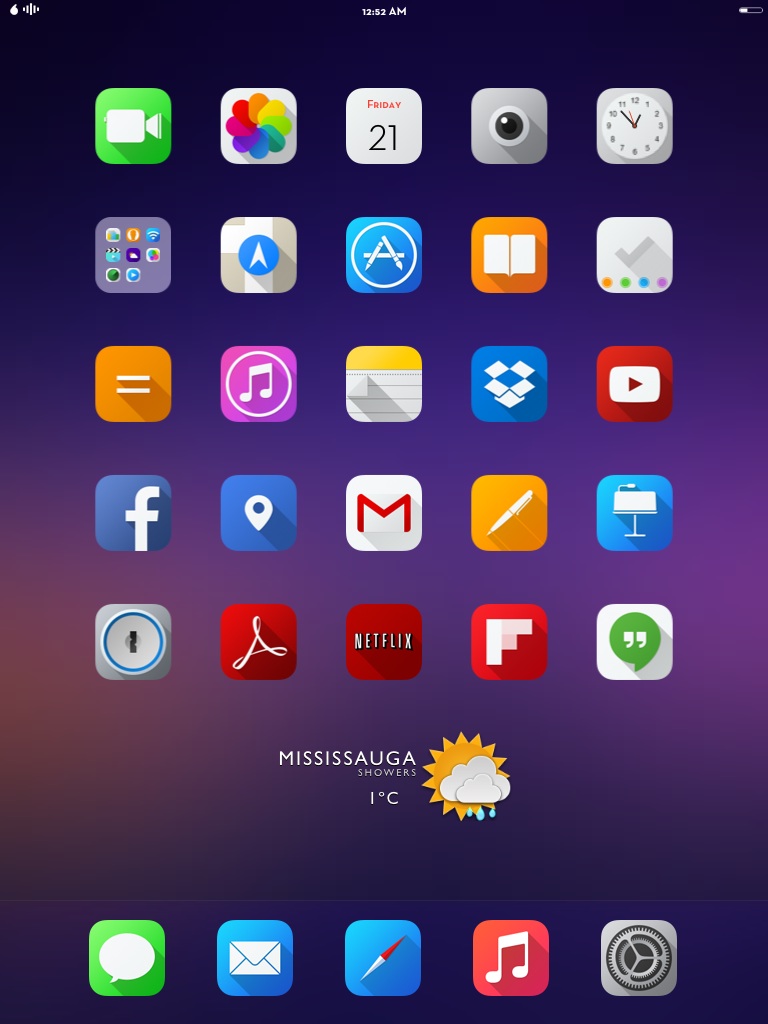Open the Camera app
This screenshot has height=1024, width=768.
pyautogui.click(x=509, y=126)
